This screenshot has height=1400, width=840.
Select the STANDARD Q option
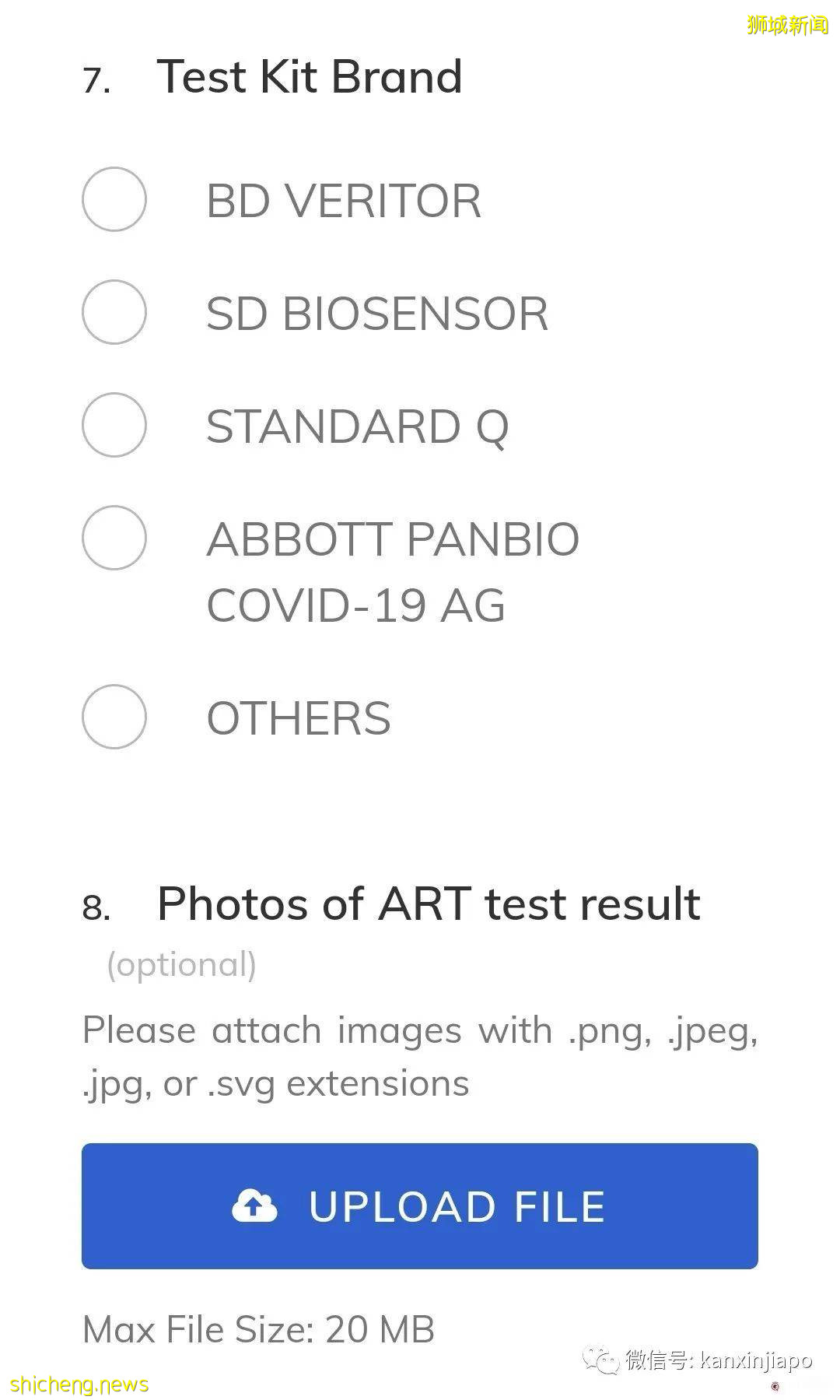[x=114, y=425]
